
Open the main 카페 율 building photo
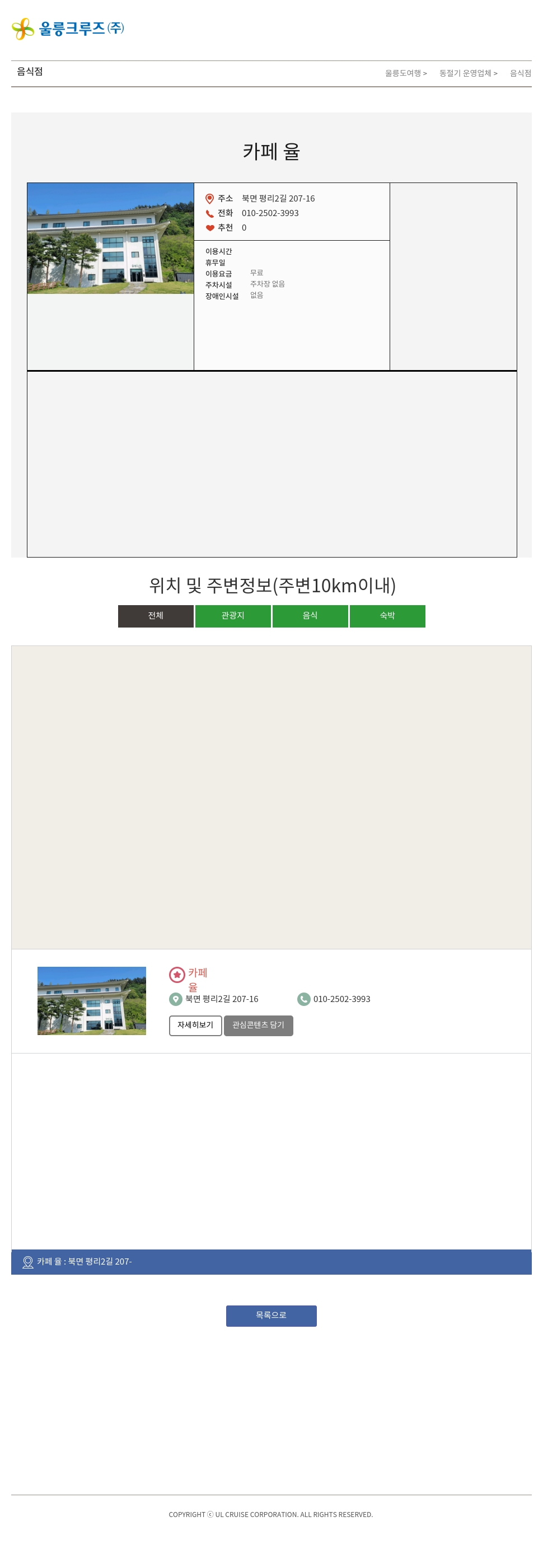[x=110, y=238]
